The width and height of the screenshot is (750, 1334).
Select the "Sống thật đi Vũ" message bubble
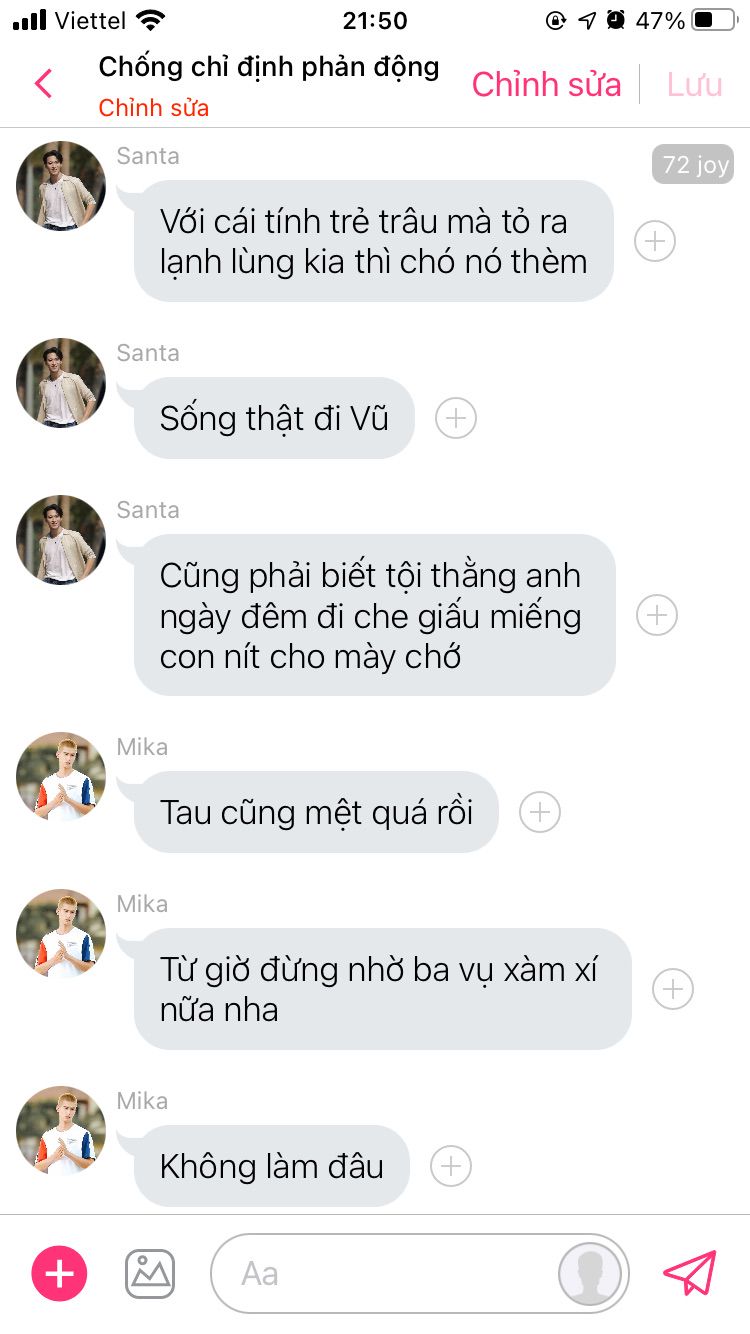pyautogui.click(x=274, y=418)
